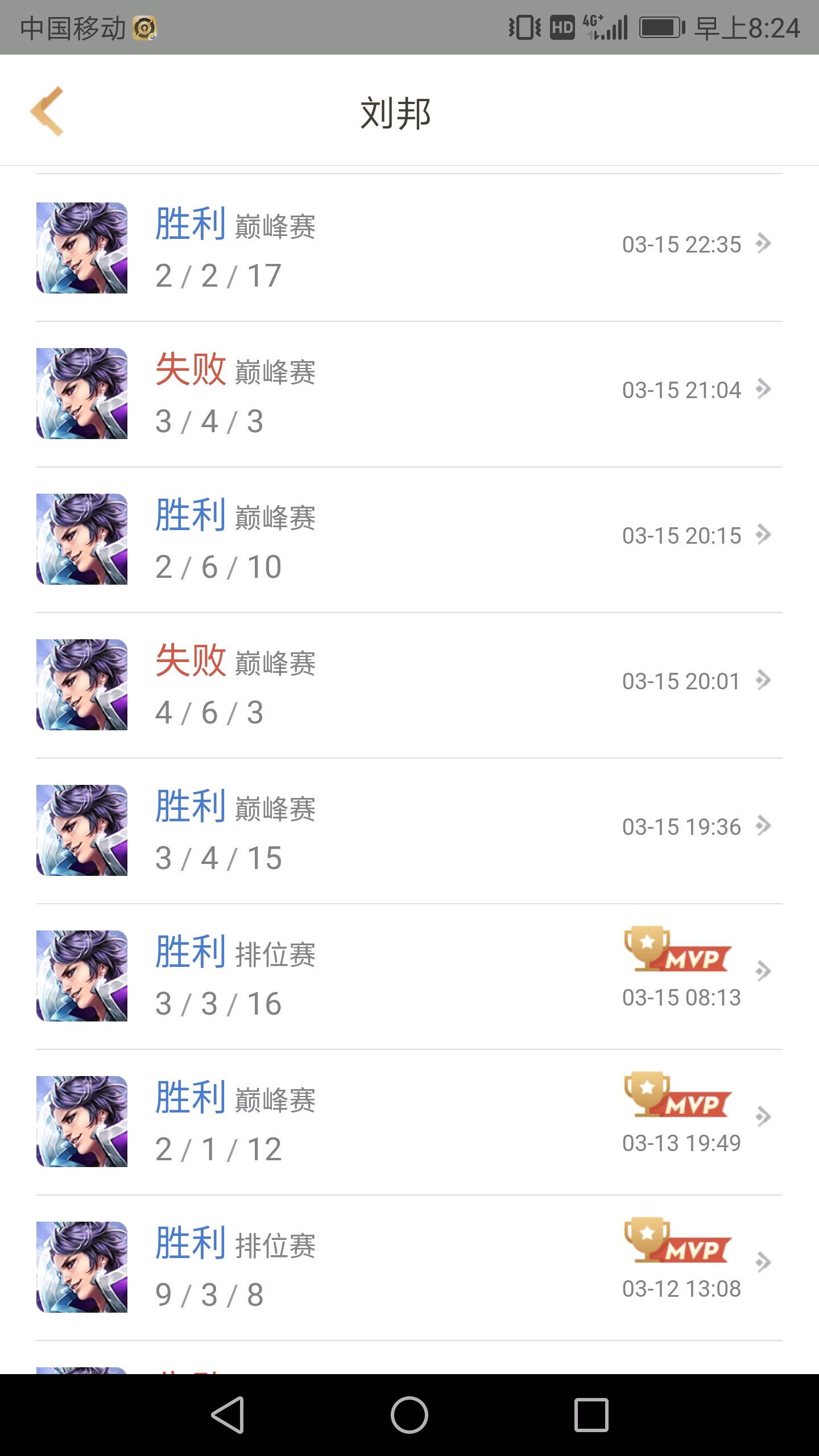Viewport: 819px width, 1456px height.
Task: Open recent apps from navigation bar
Action: pyautogui.click(x=591, y=1414)
